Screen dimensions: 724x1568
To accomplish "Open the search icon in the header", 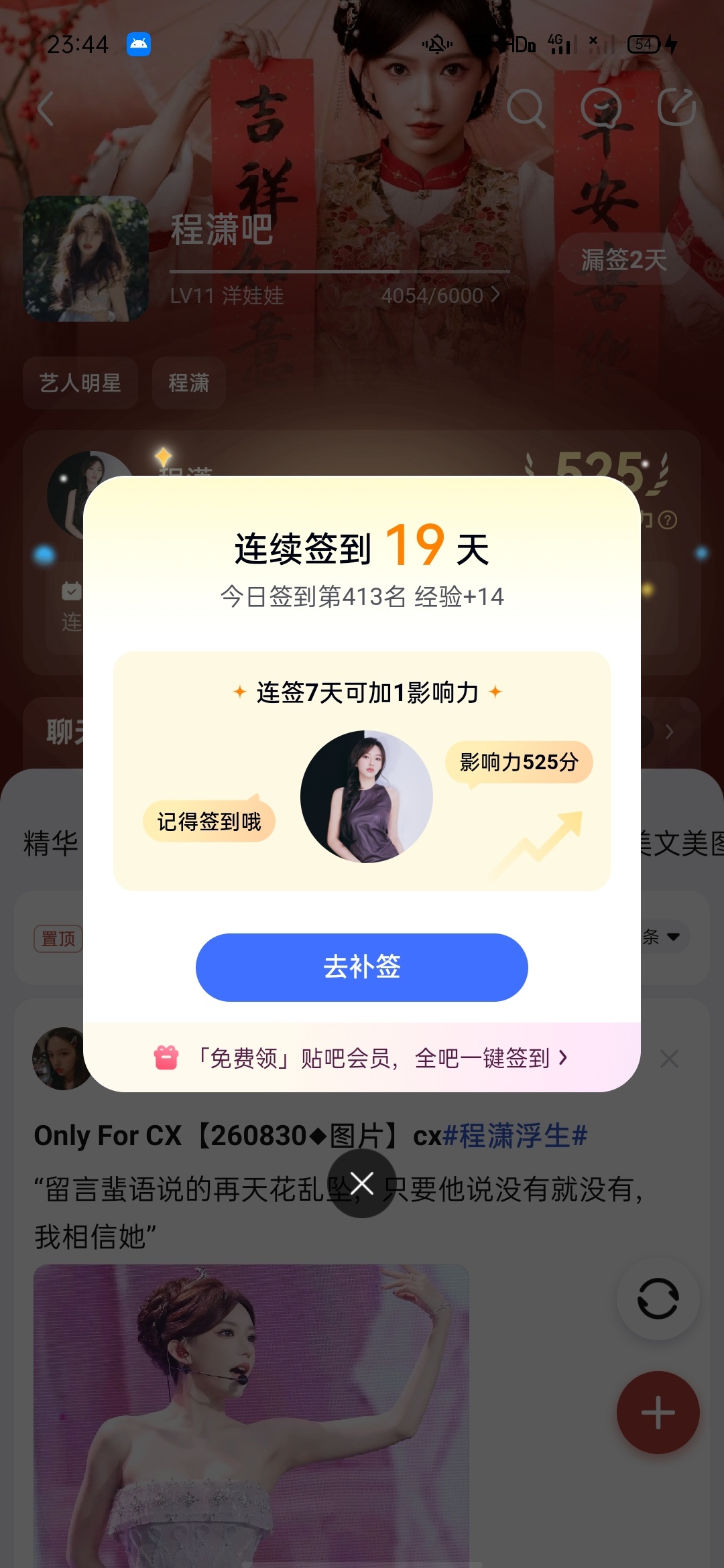I will [x=526, y=108].
